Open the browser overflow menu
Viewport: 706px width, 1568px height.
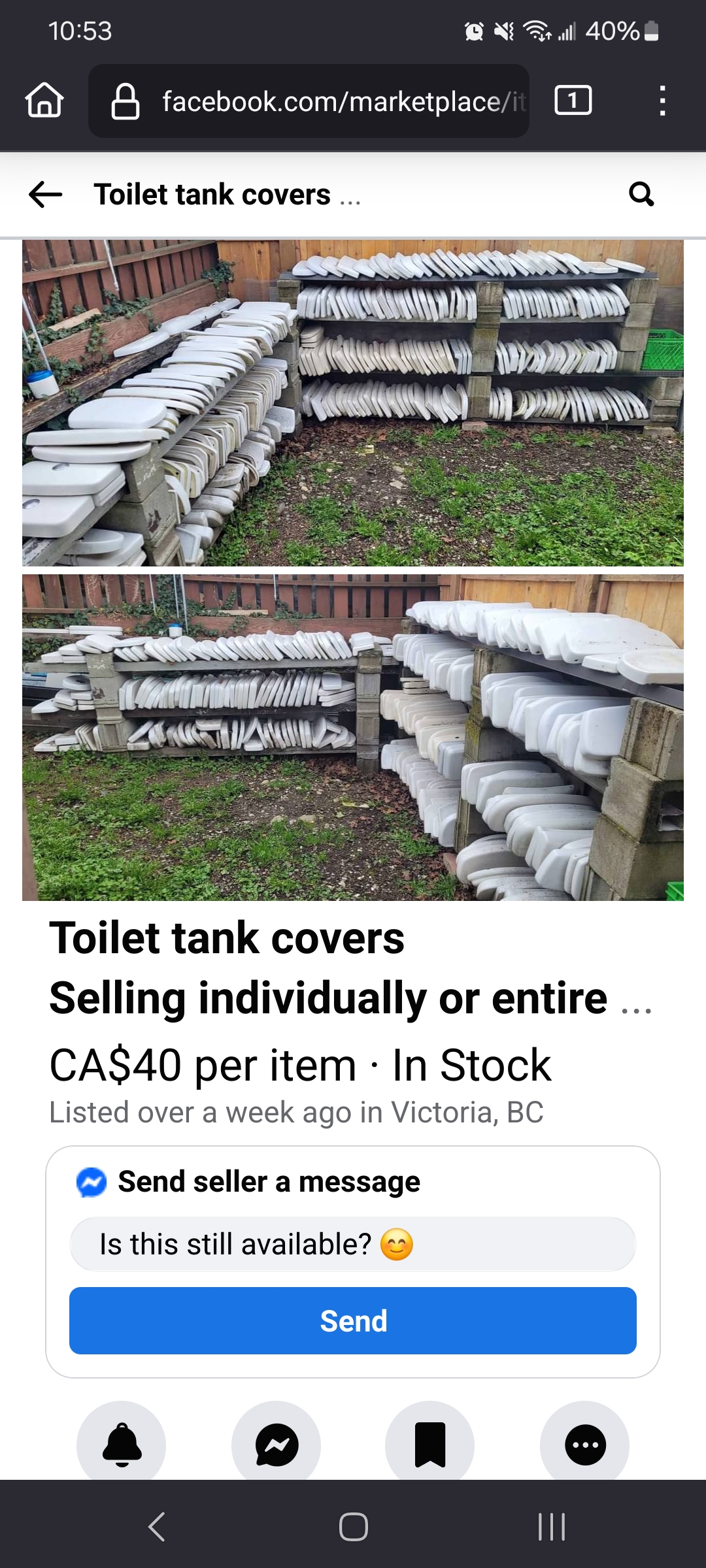662,101
